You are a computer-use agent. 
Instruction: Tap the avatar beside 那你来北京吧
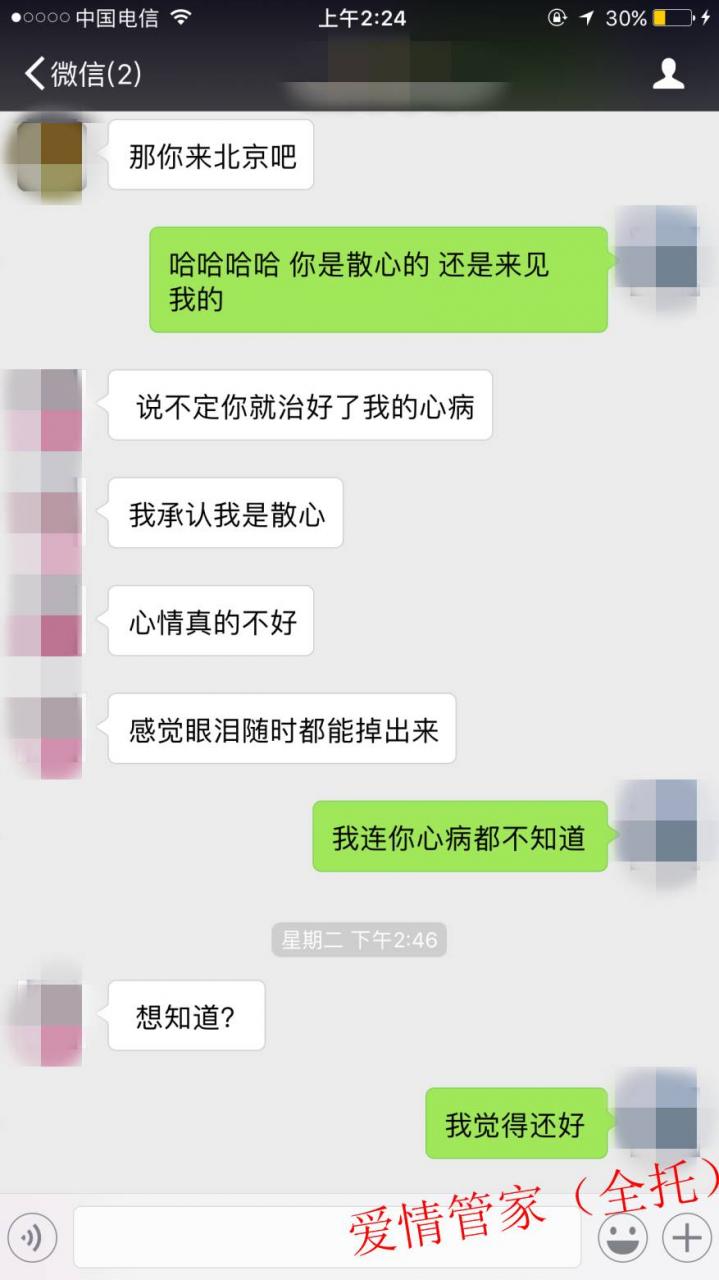point(50,156)
